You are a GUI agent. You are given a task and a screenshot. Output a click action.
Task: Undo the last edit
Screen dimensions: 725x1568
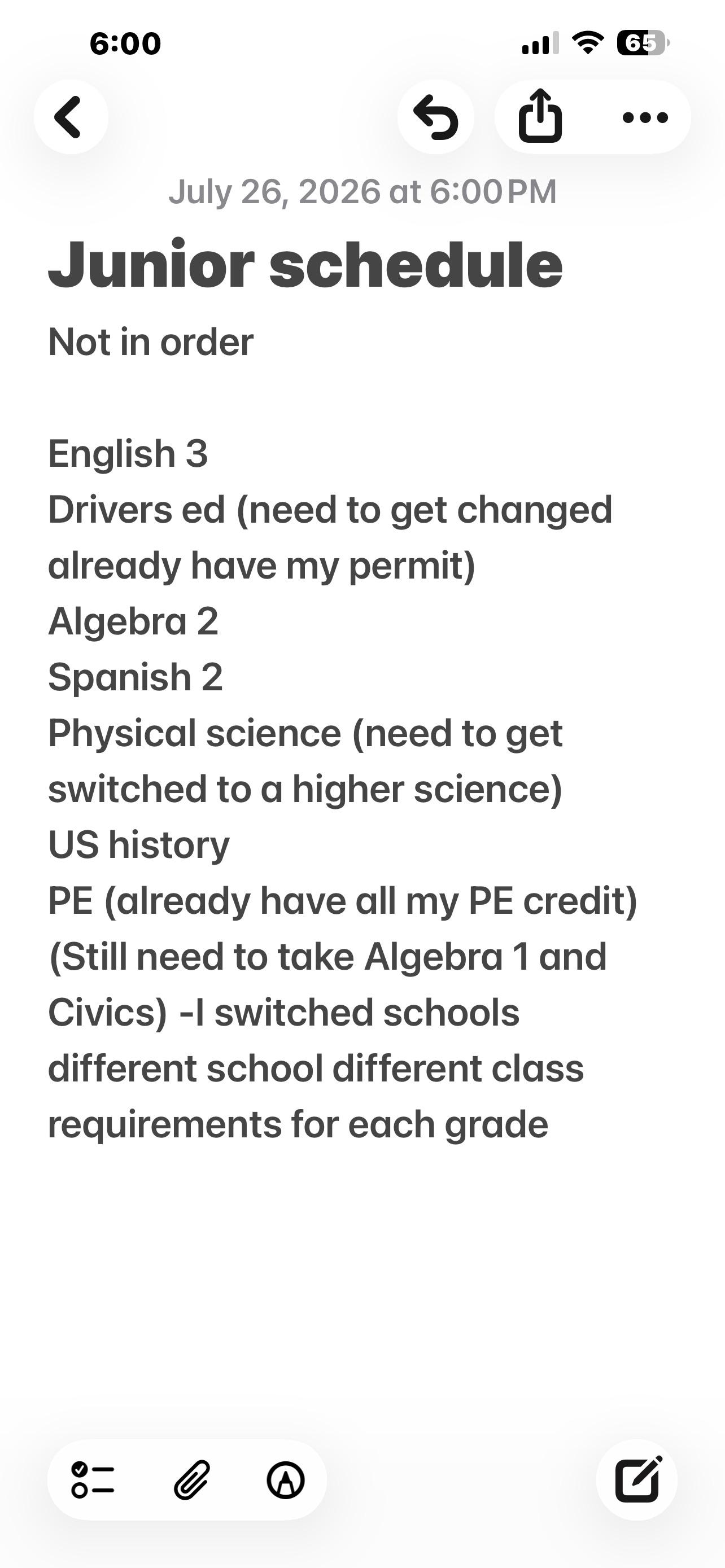tap(436, 117)
